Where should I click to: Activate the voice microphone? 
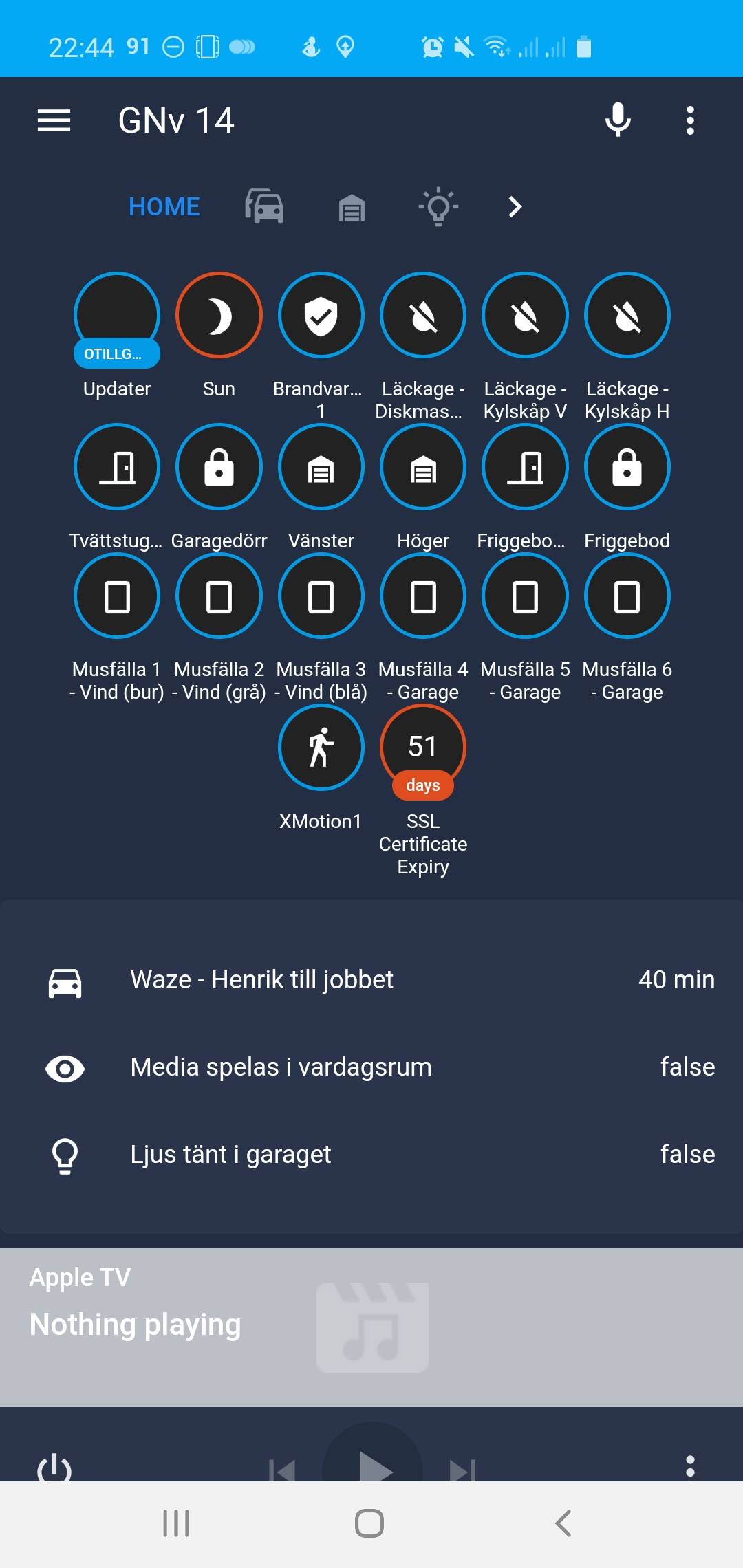618,120
